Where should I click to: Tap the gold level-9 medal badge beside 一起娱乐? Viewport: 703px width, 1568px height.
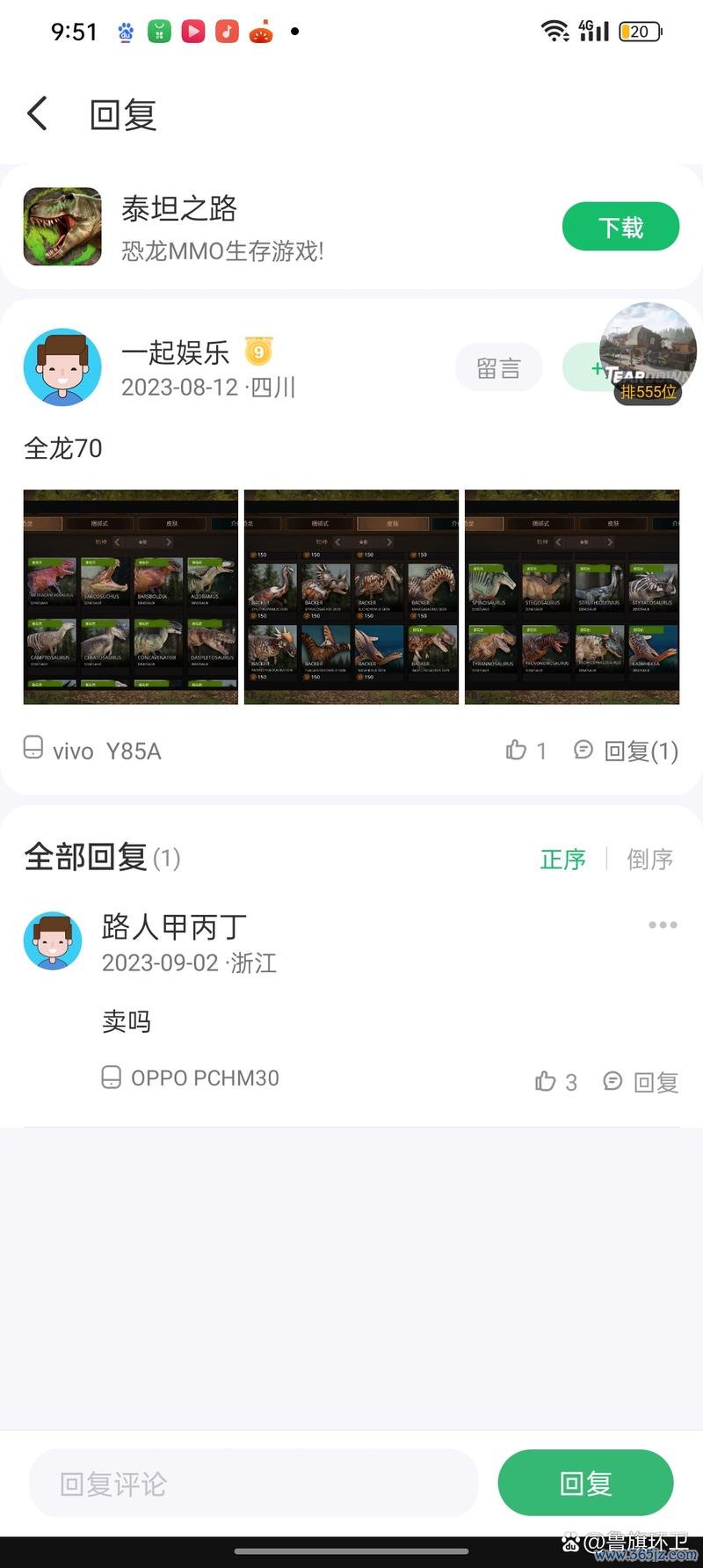pos(258,351)
